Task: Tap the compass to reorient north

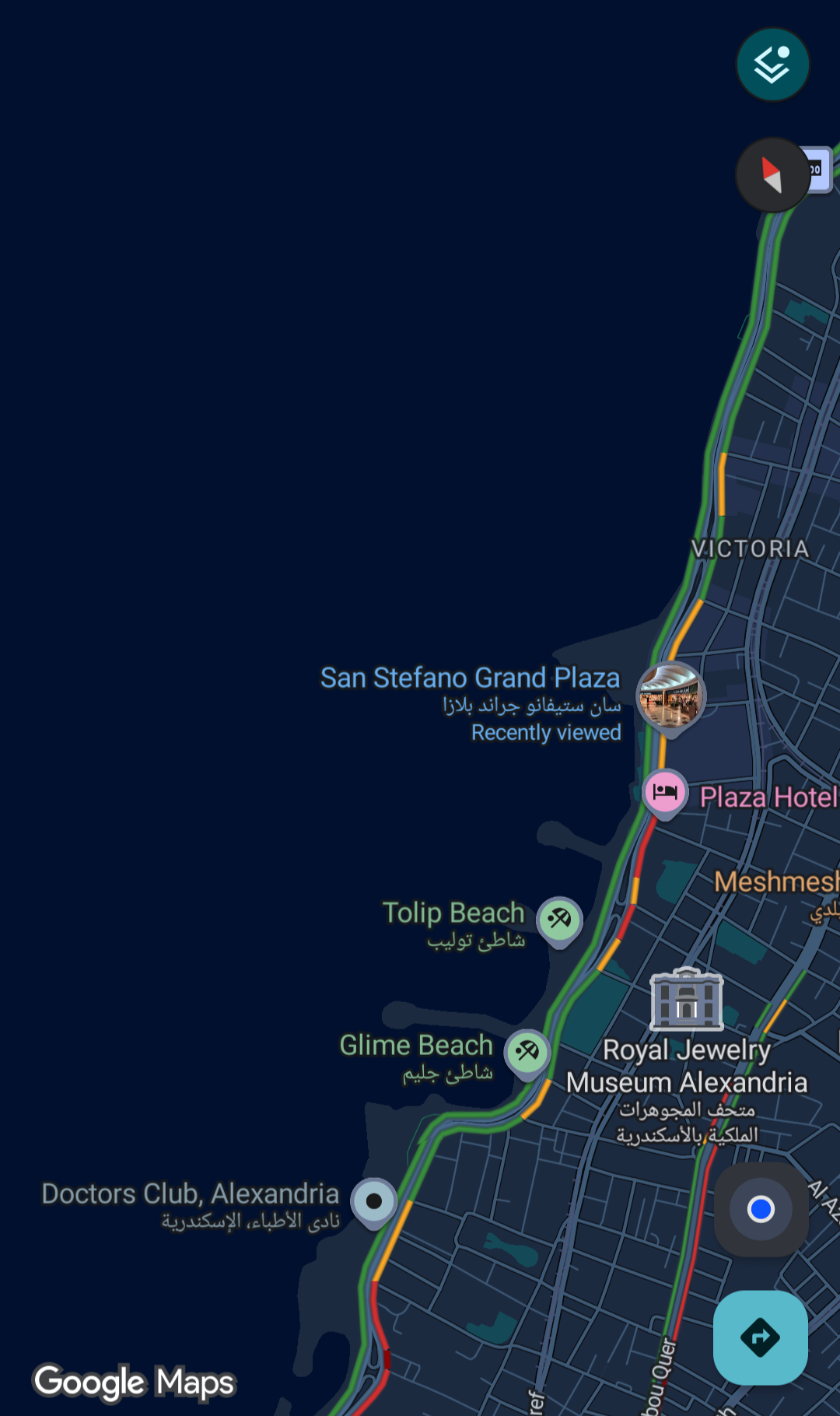Action: point(772,175)
